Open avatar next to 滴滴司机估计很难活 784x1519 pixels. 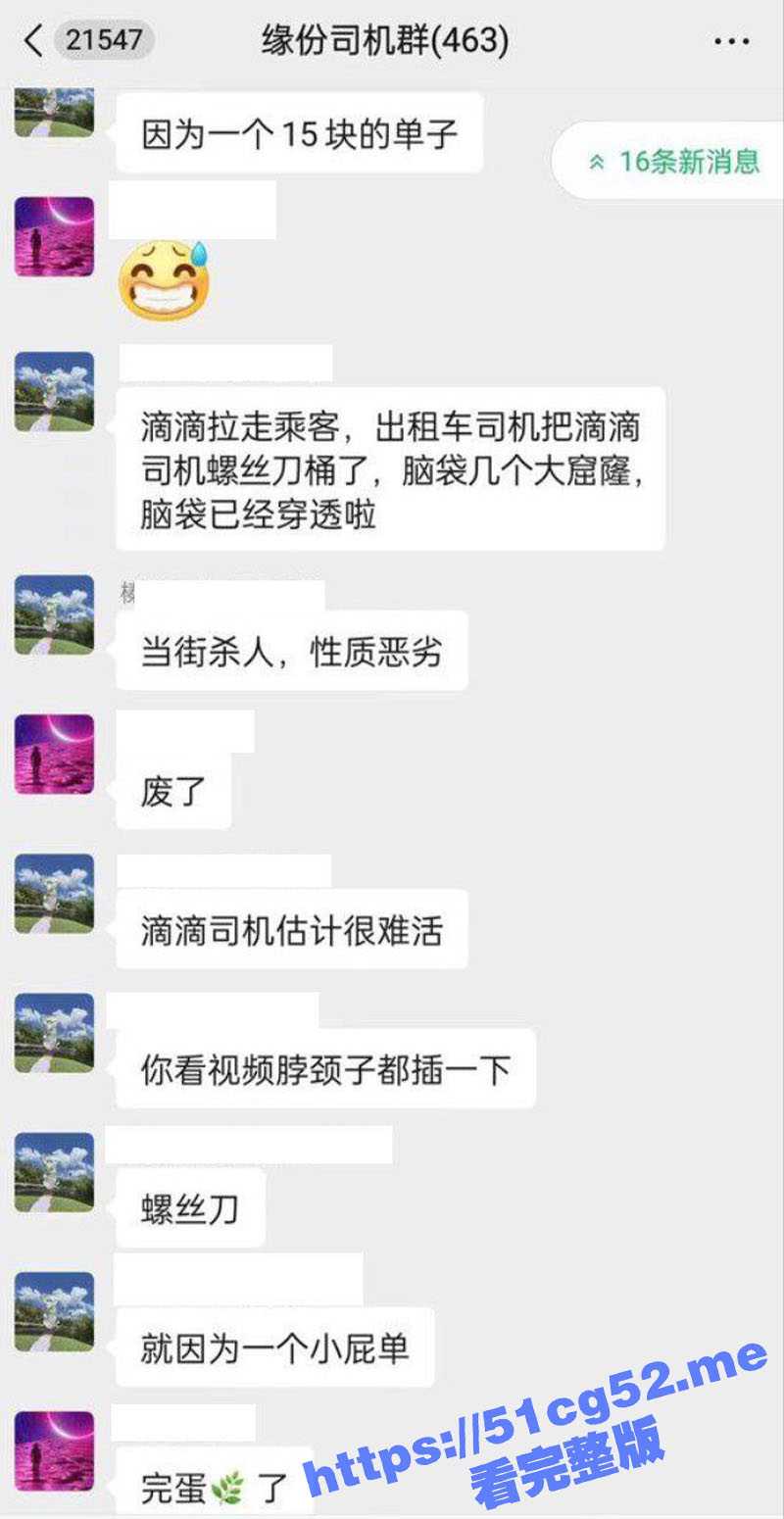pos(55,893)
